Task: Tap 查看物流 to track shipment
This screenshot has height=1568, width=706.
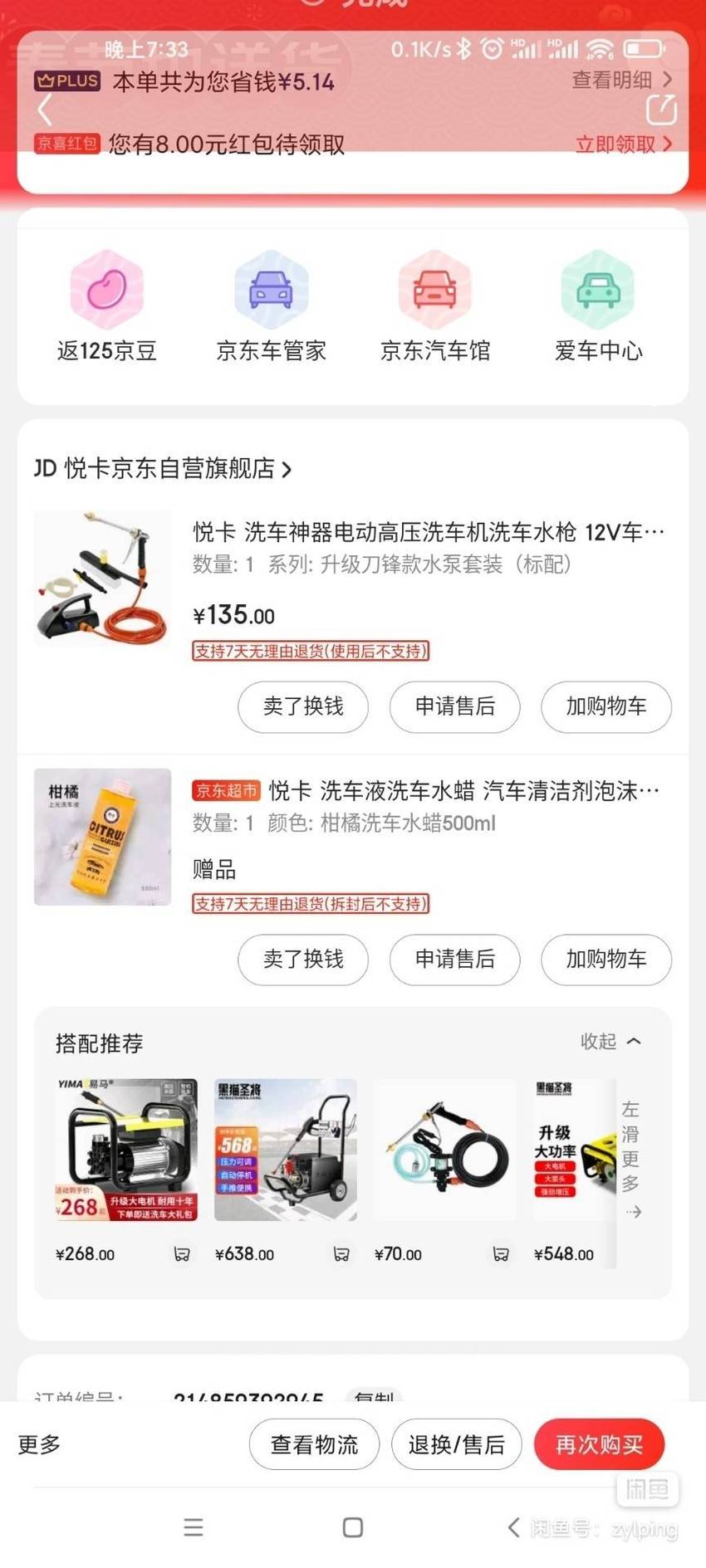Action: (314, 1444)
